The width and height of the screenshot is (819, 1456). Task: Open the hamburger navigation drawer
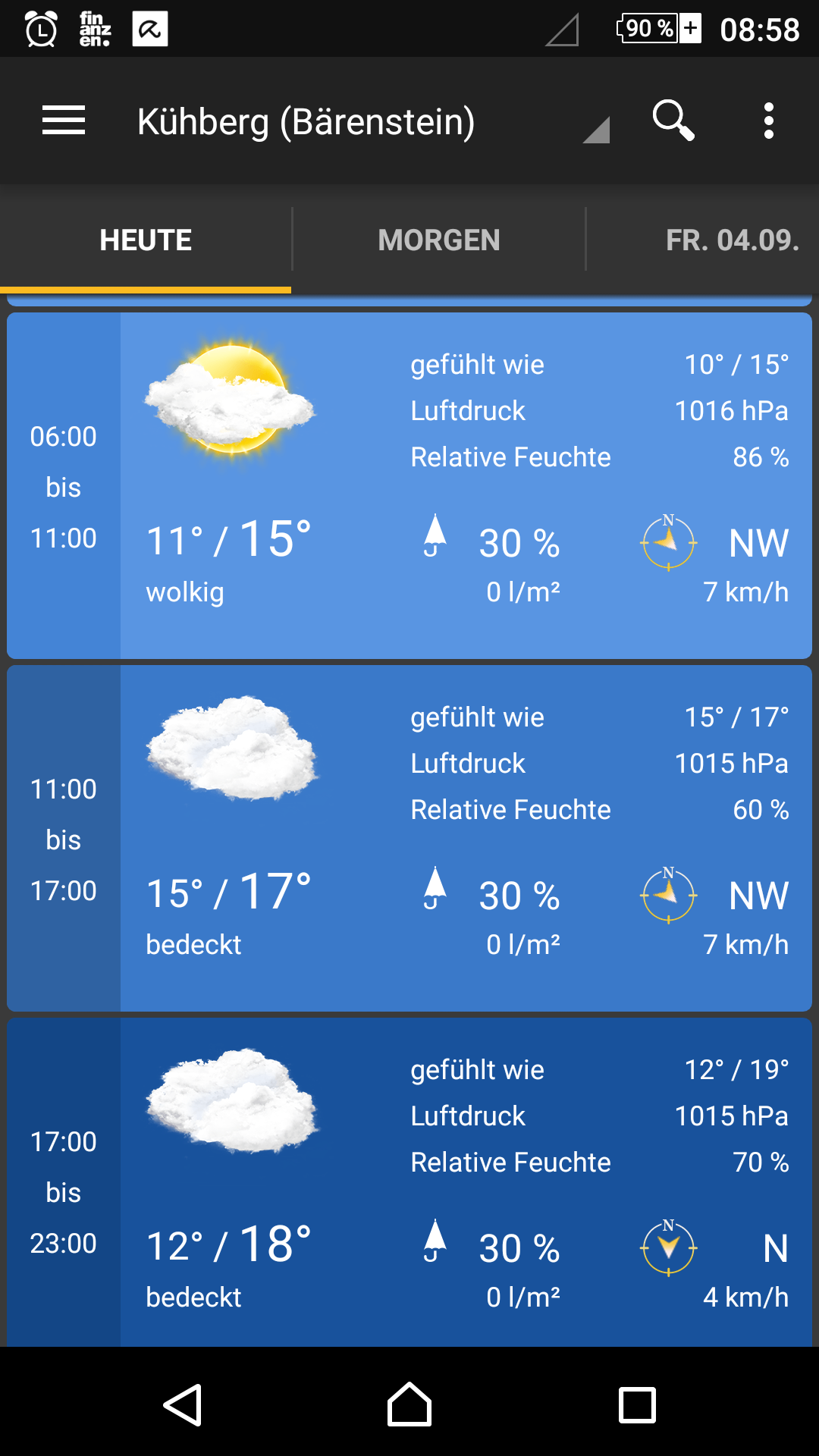coord(64,121)
